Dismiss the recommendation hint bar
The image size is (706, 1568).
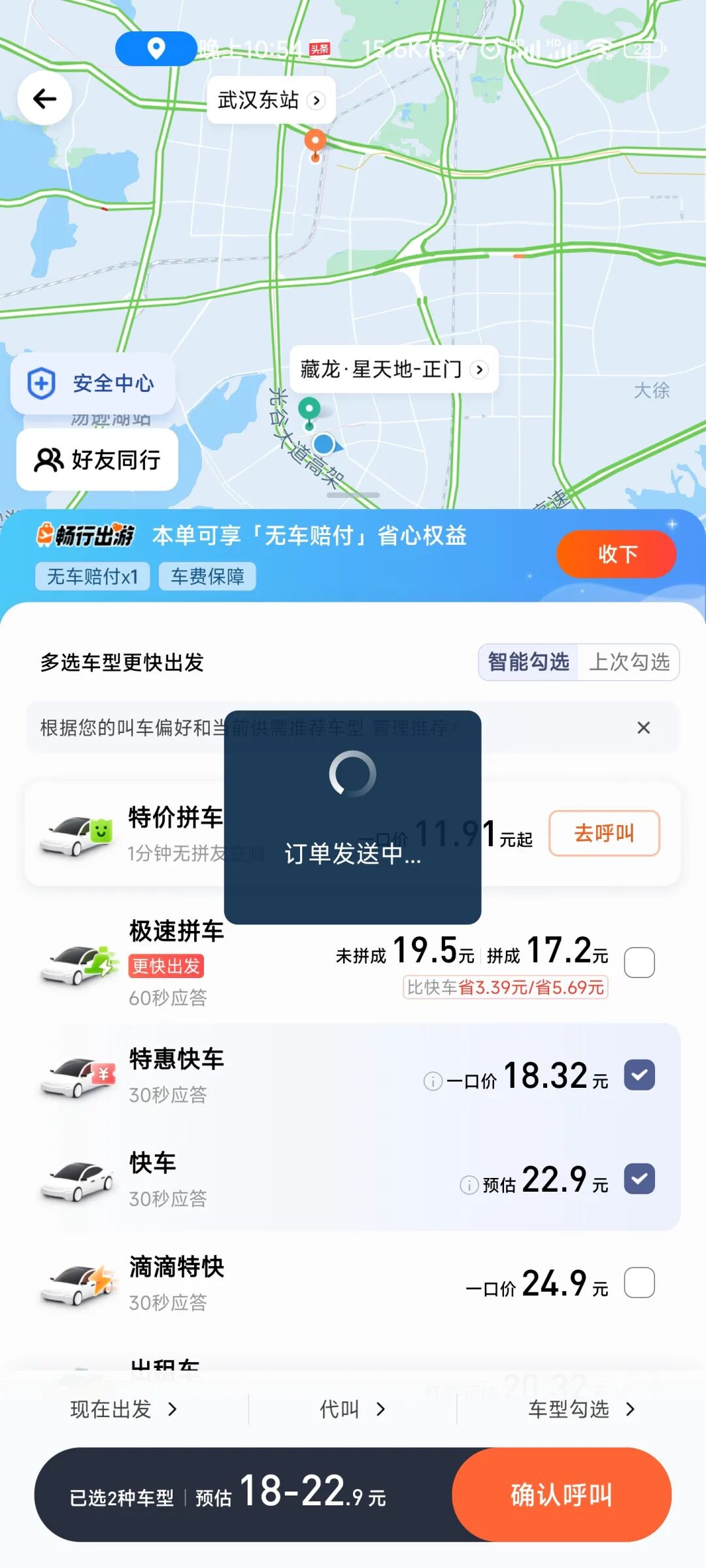643,728
